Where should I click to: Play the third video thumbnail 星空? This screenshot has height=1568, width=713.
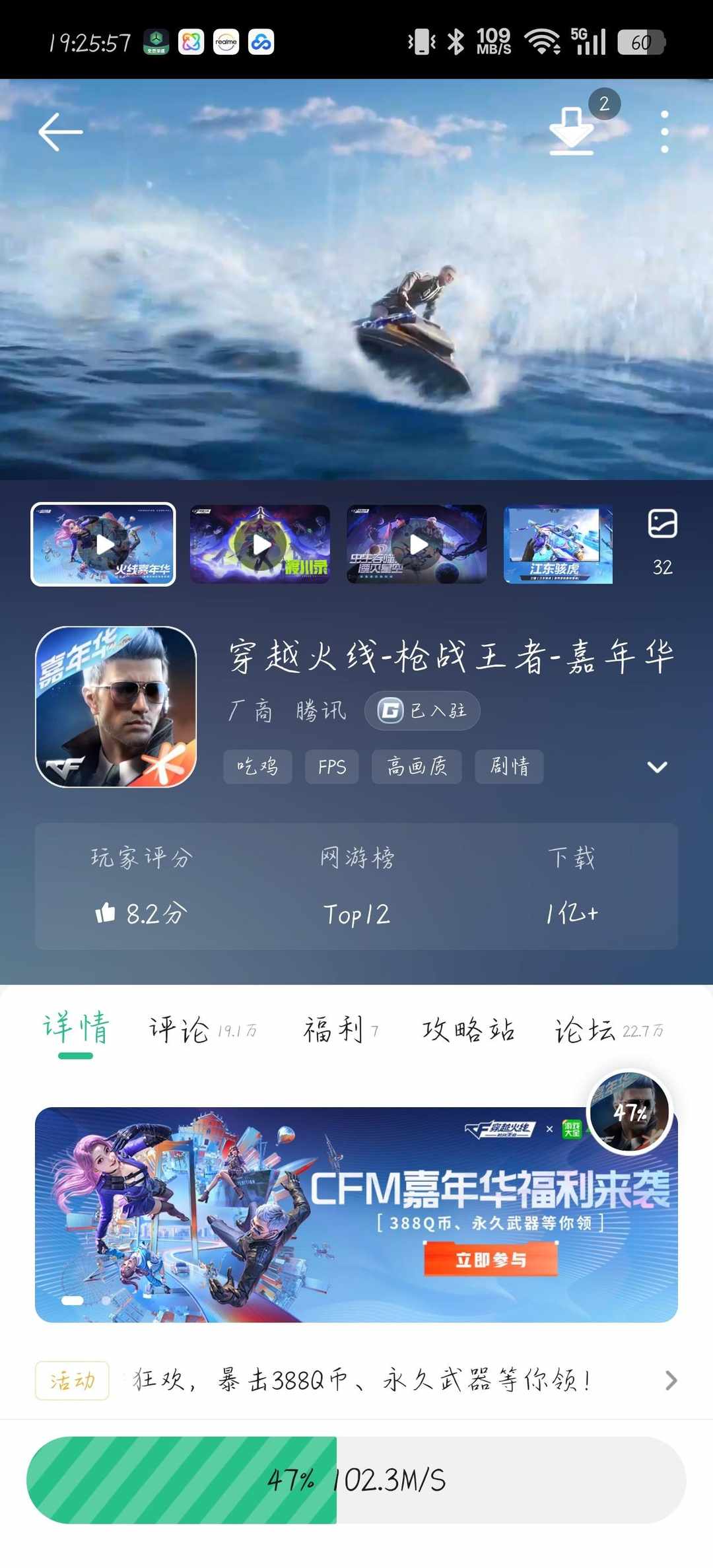[x=417, y=544]
